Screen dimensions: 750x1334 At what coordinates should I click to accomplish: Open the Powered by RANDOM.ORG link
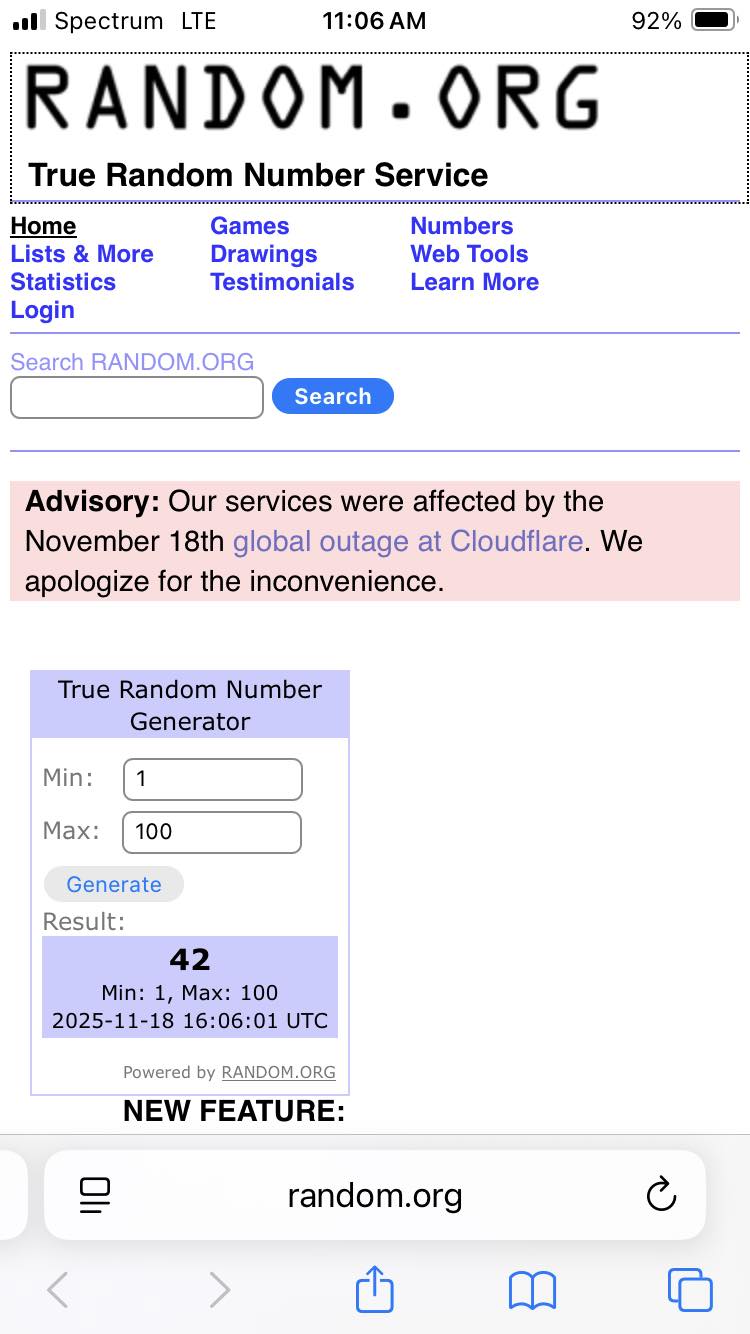pos(278,1072)
